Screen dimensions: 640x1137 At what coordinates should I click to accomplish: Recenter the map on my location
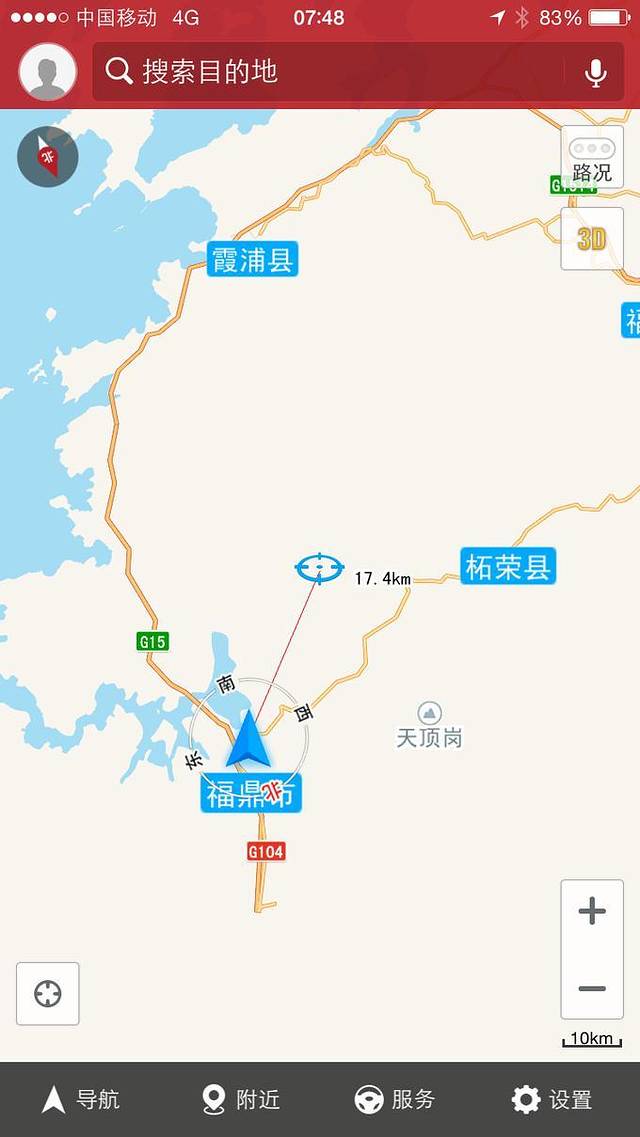click(48, 993)
